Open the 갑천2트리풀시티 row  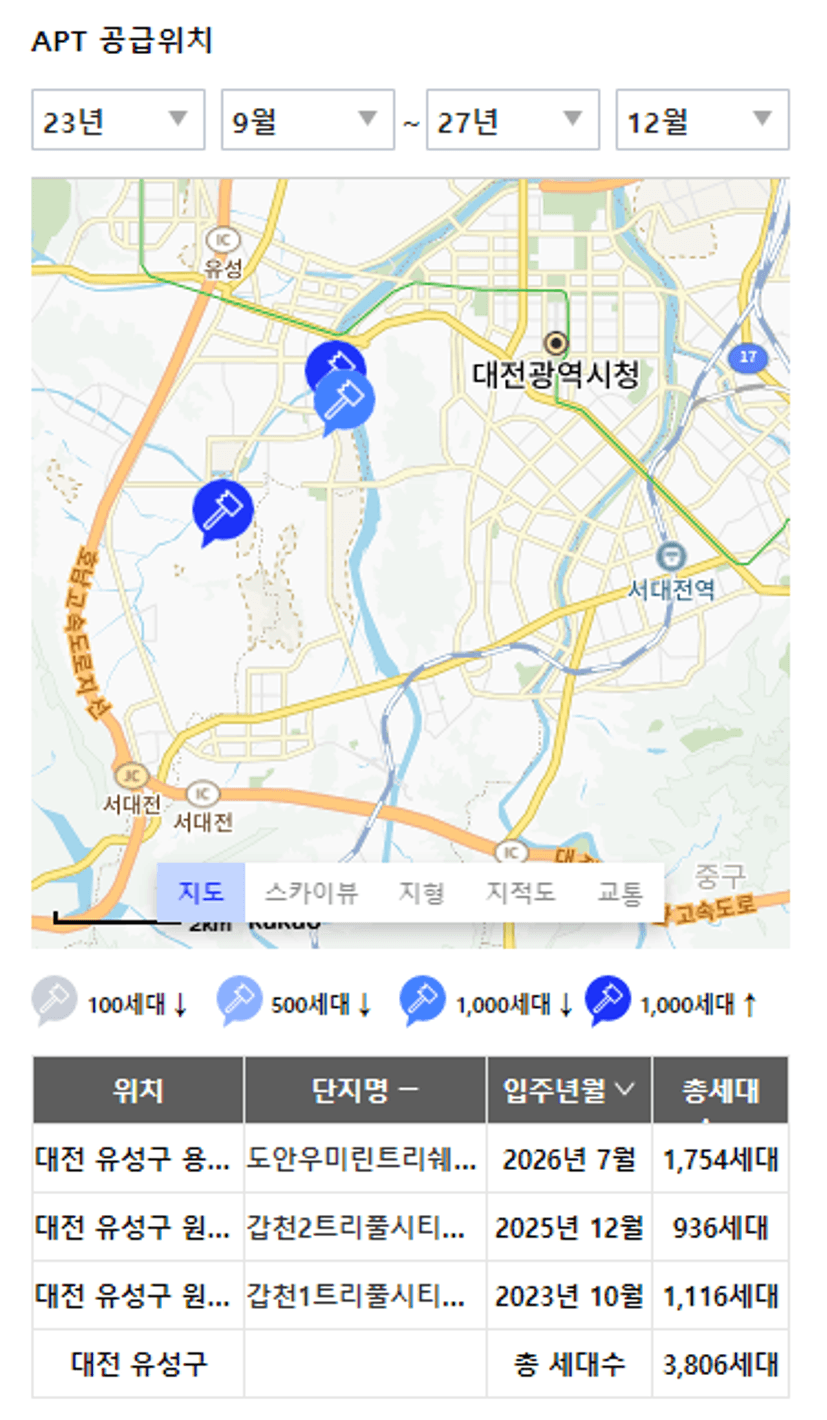click(410, 1227)
